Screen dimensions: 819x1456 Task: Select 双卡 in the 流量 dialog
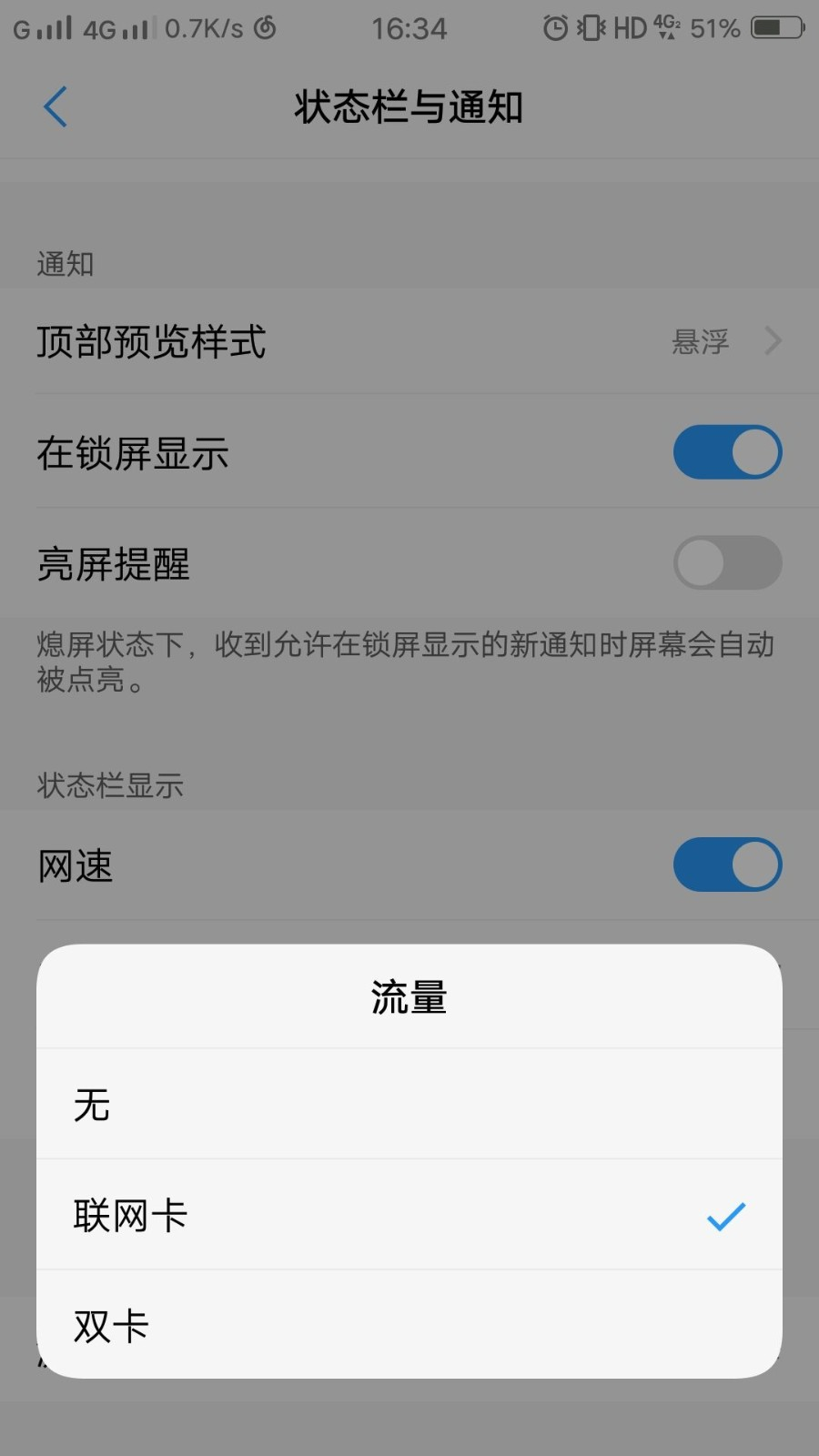(x=409, y=1326)
